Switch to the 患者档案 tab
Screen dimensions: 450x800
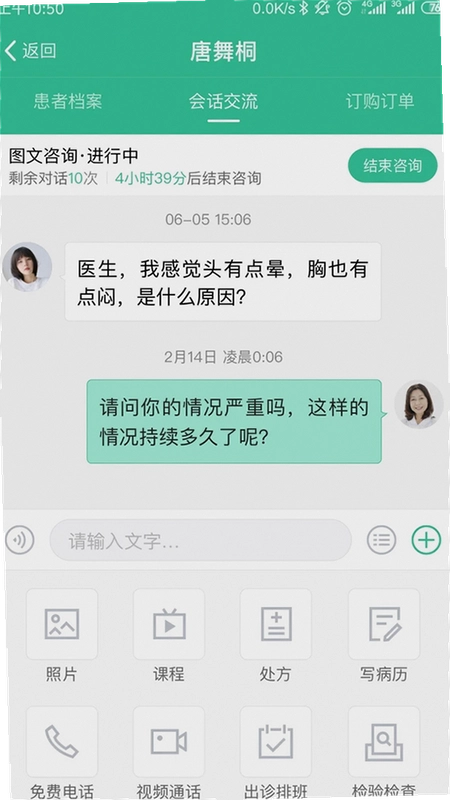click(x=68, y=101)
